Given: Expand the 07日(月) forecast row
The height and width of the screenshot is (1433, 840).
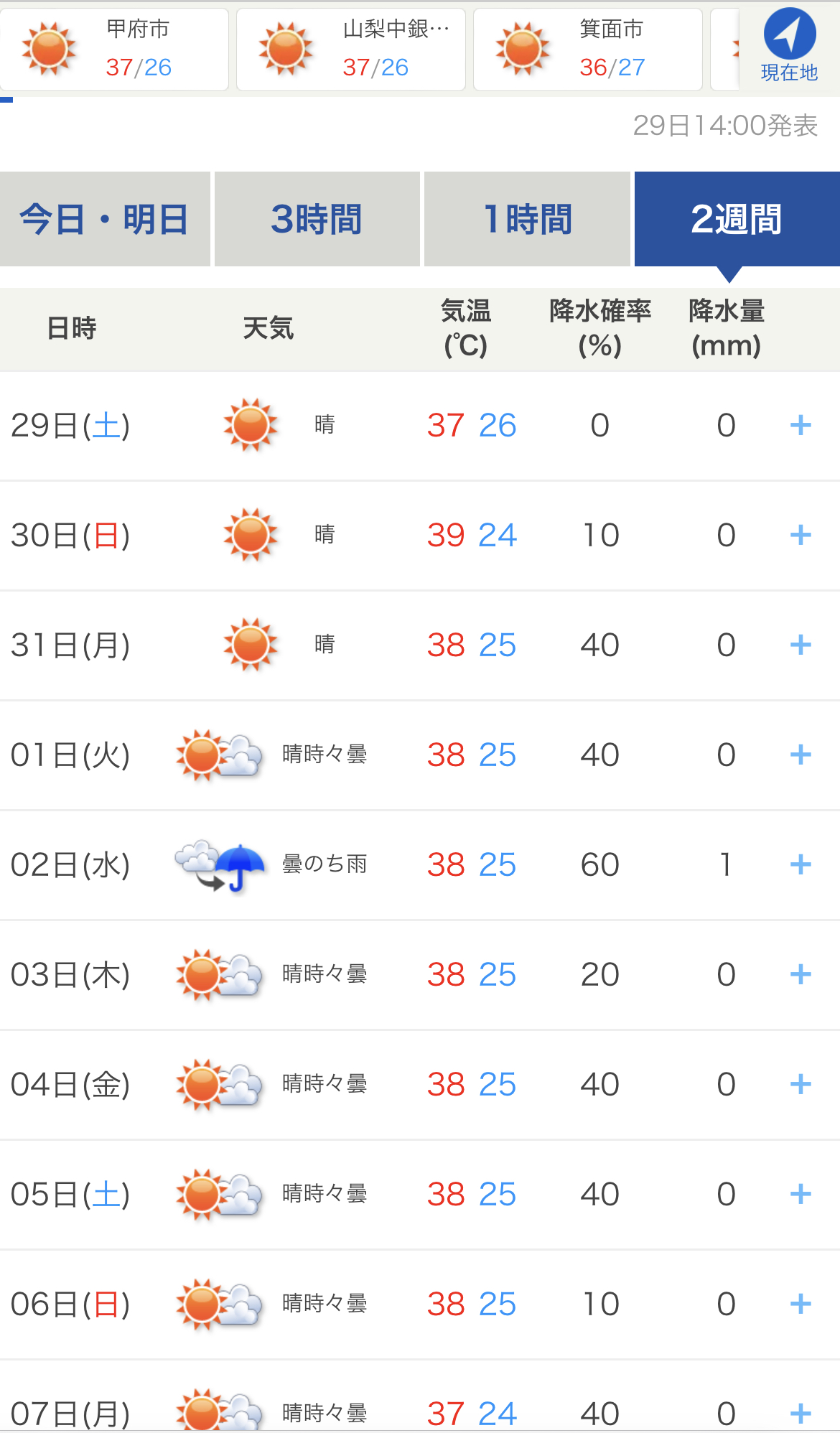Looking at the screenshot, I should point(801,1413).
